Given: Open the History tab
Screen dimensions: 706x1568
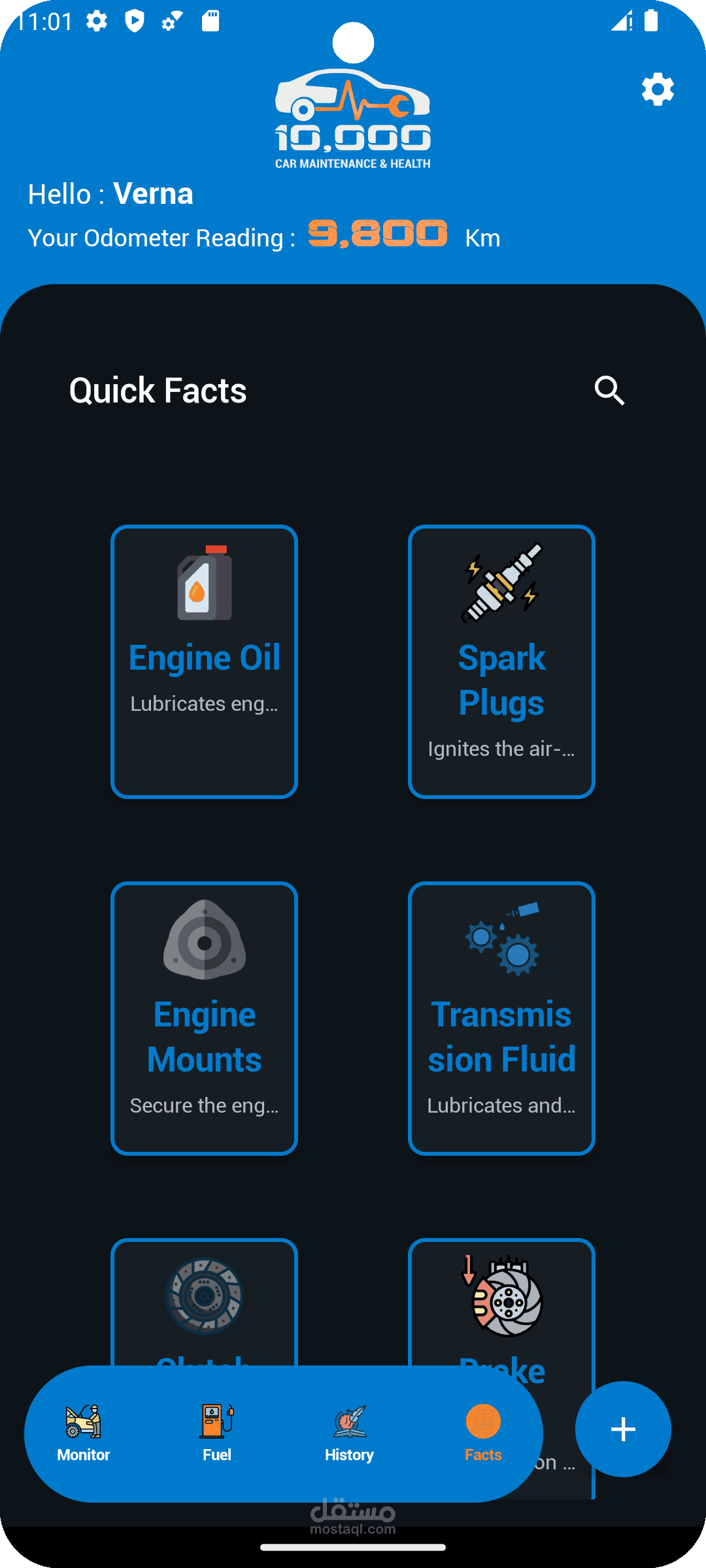Looking at the screenshot, I should pyautogui.click(x=350, y=1433).
